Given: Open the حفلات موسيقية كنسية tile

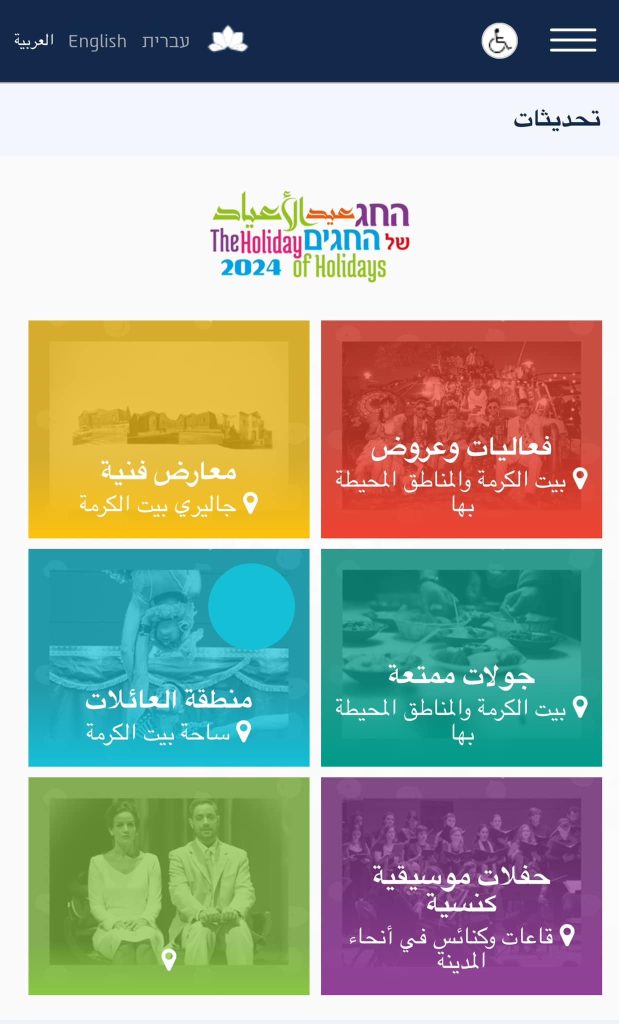Looking at the screenshot, I should tap(461, 886).
